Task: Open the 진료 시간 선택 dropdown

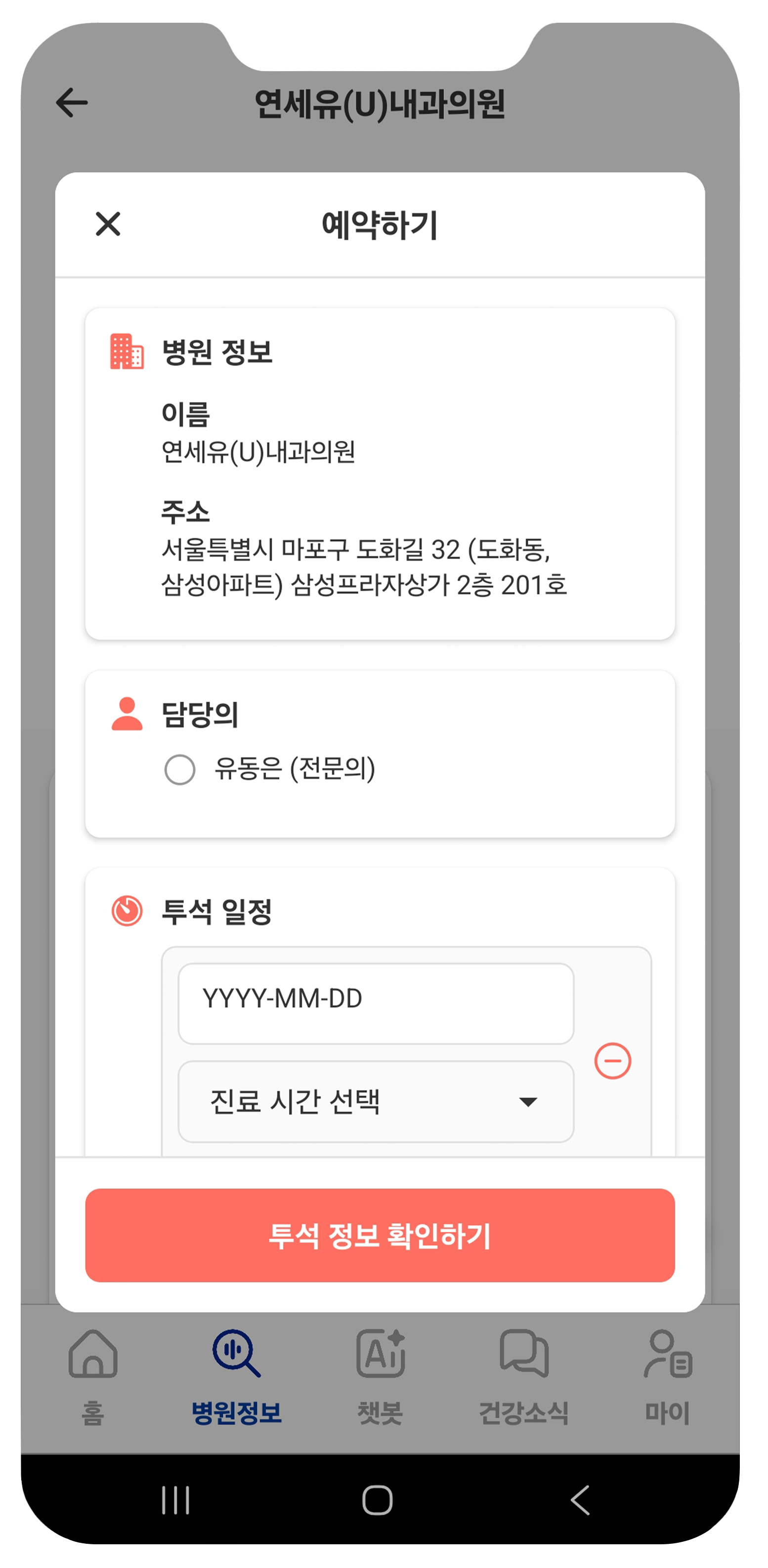Action: point(375,1100)
